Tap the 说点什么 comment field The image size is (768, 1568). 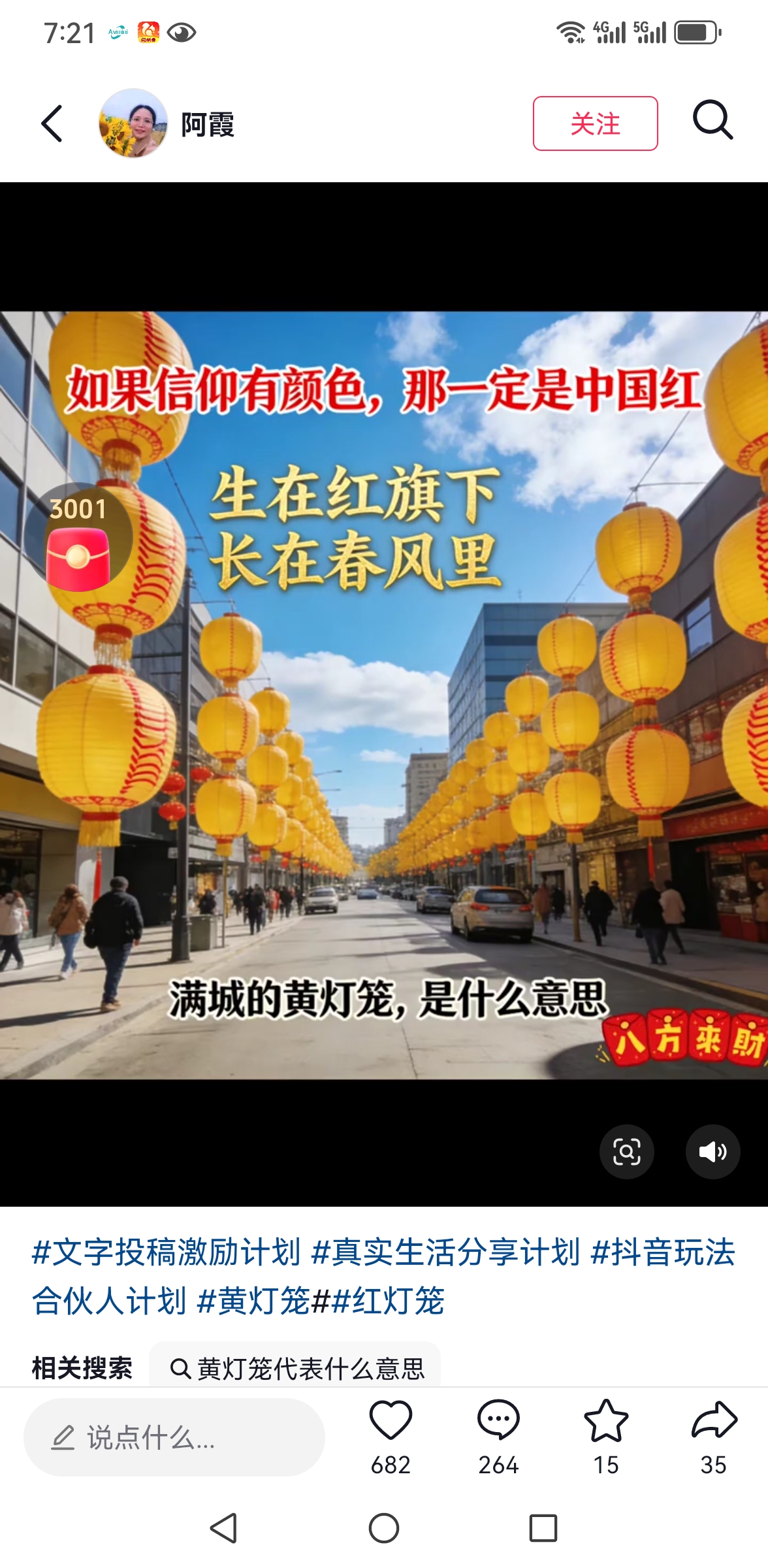click(x=174, y=1437)
